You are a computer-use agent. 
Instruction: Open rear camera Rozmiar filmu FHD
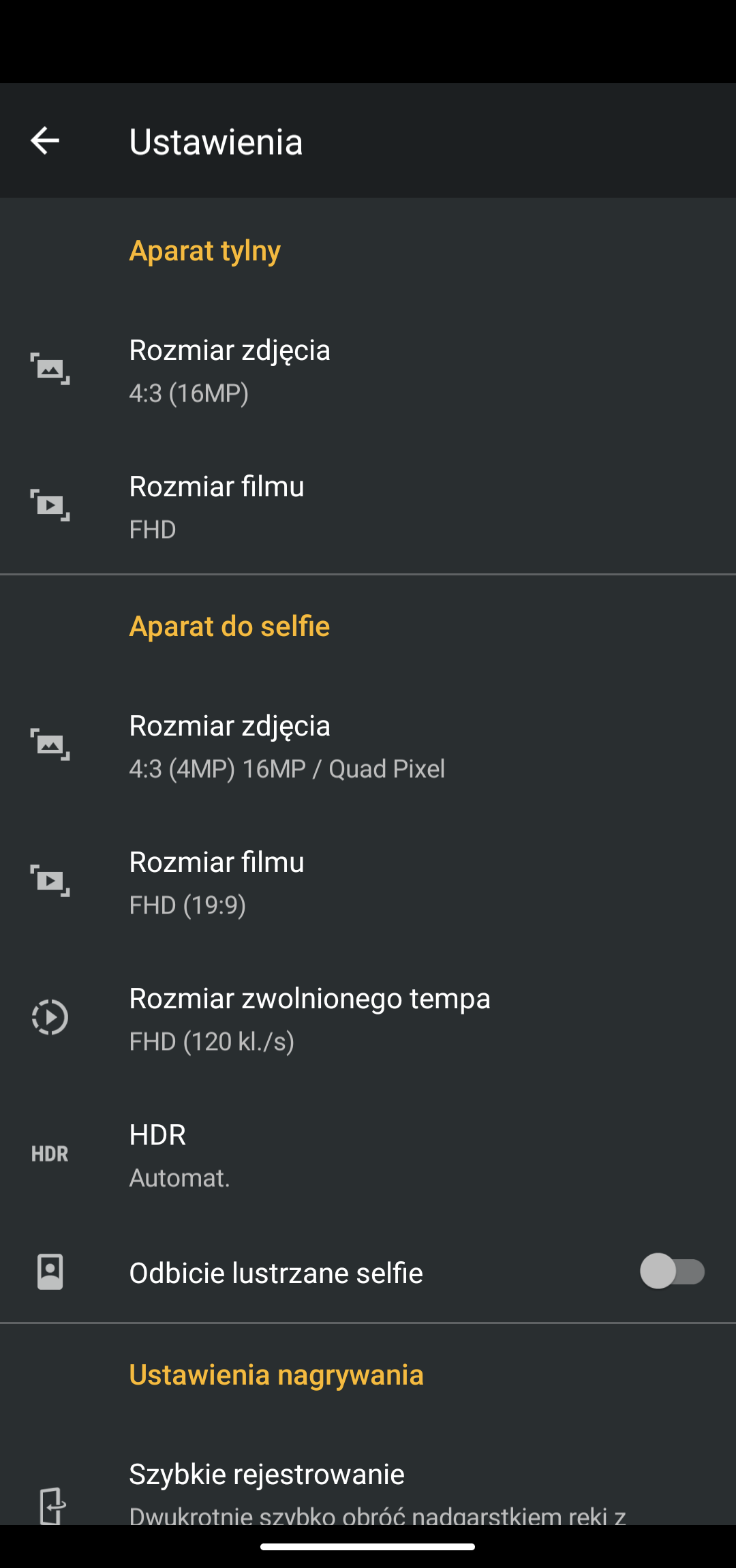[368, 507]
